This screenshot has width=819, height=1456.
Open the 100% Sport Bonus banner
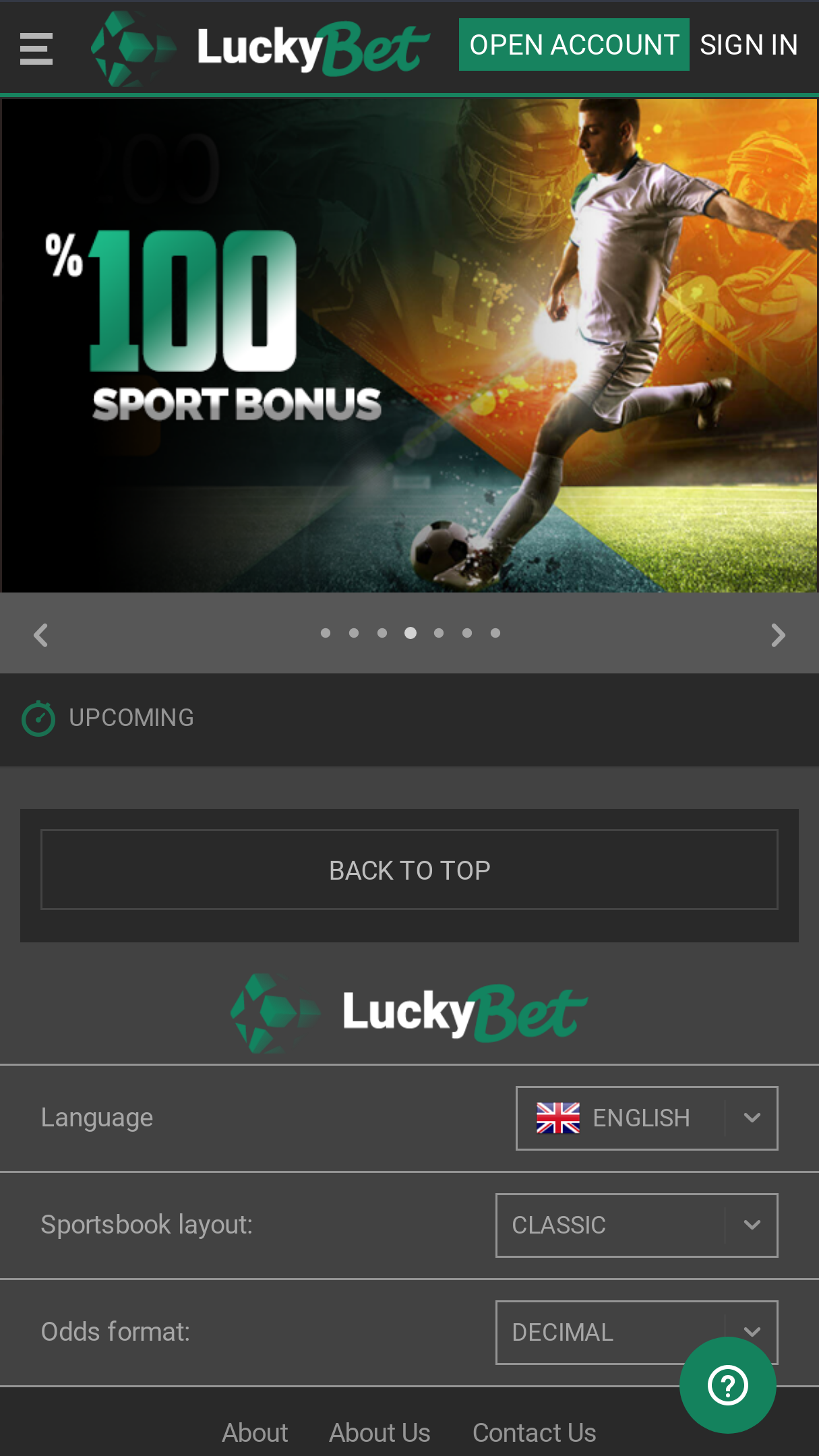pos(409,346)
